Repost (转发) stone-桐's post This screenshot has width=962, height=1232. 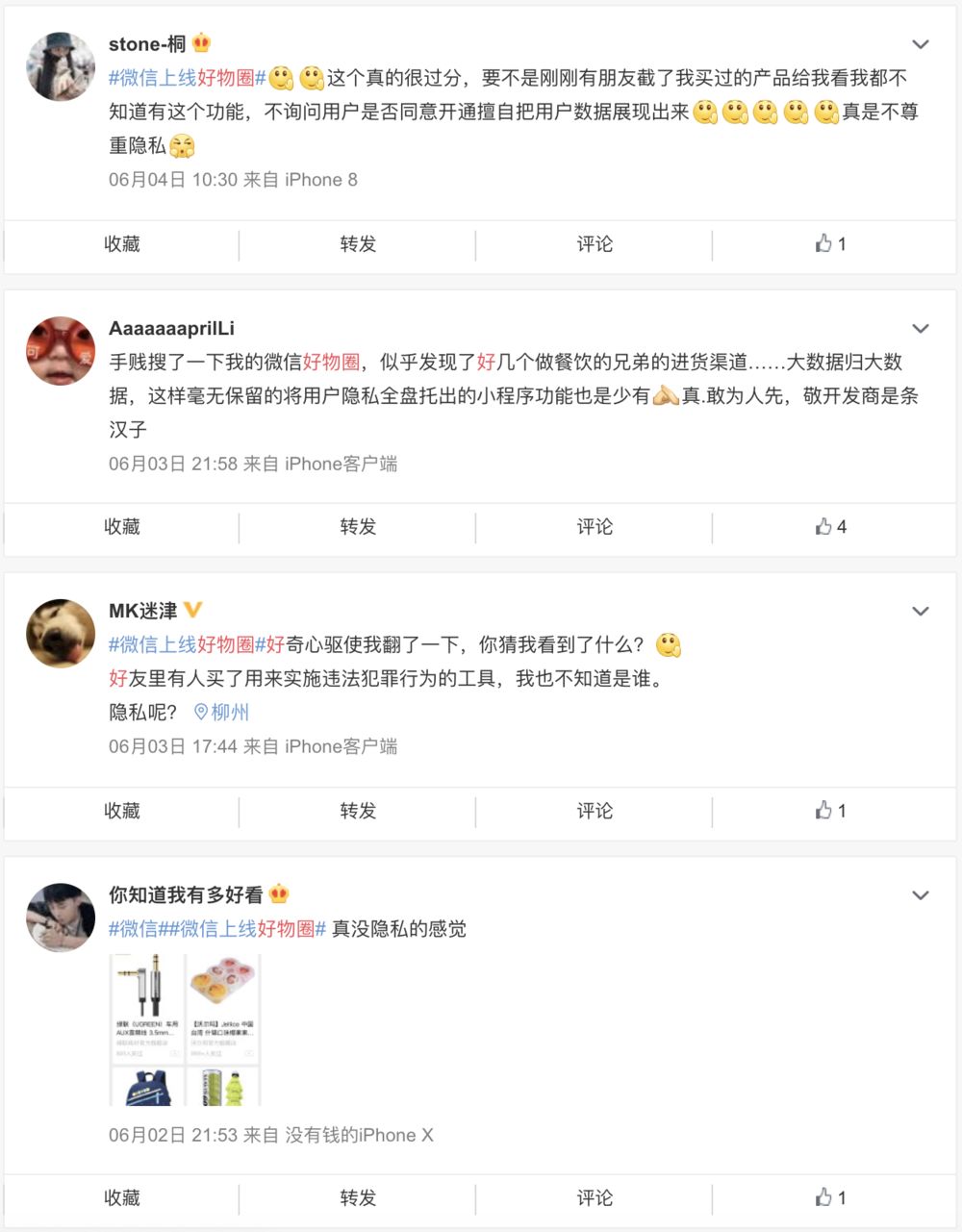(x=358, y=244)
